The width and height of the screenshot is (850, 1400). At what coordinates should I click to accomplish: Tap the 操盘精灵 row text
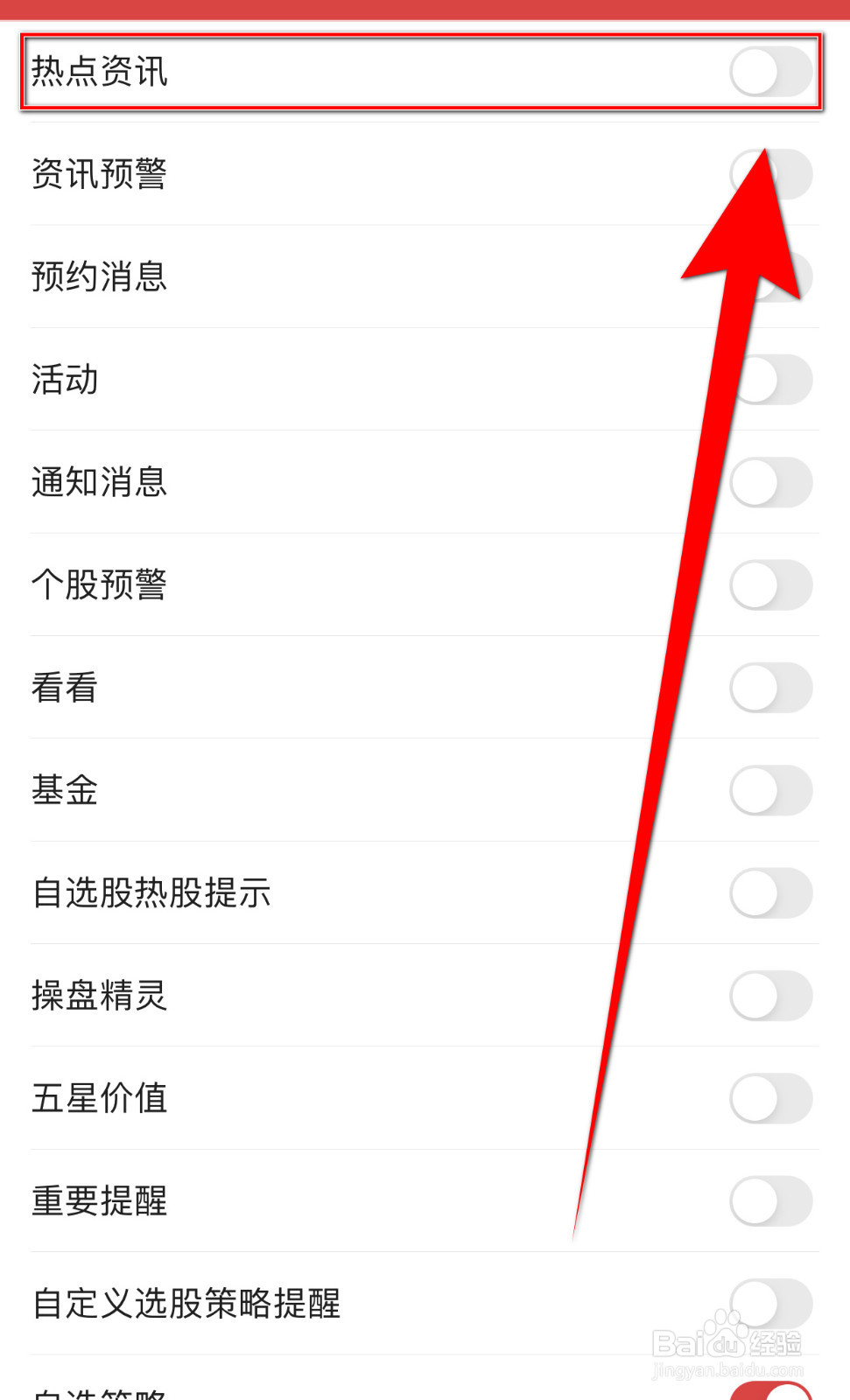click(x=100, y=995)
